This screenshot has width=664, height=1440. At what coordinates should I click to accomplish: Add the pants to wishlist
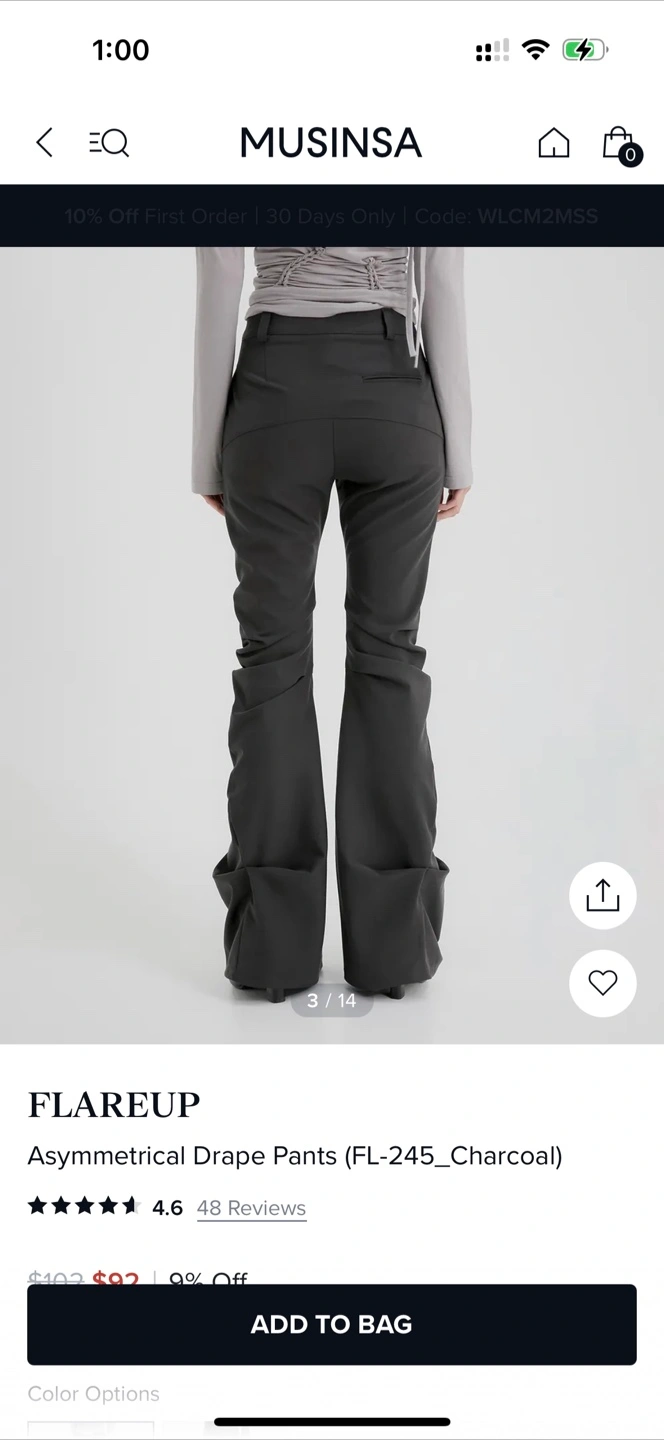(602, 984)
